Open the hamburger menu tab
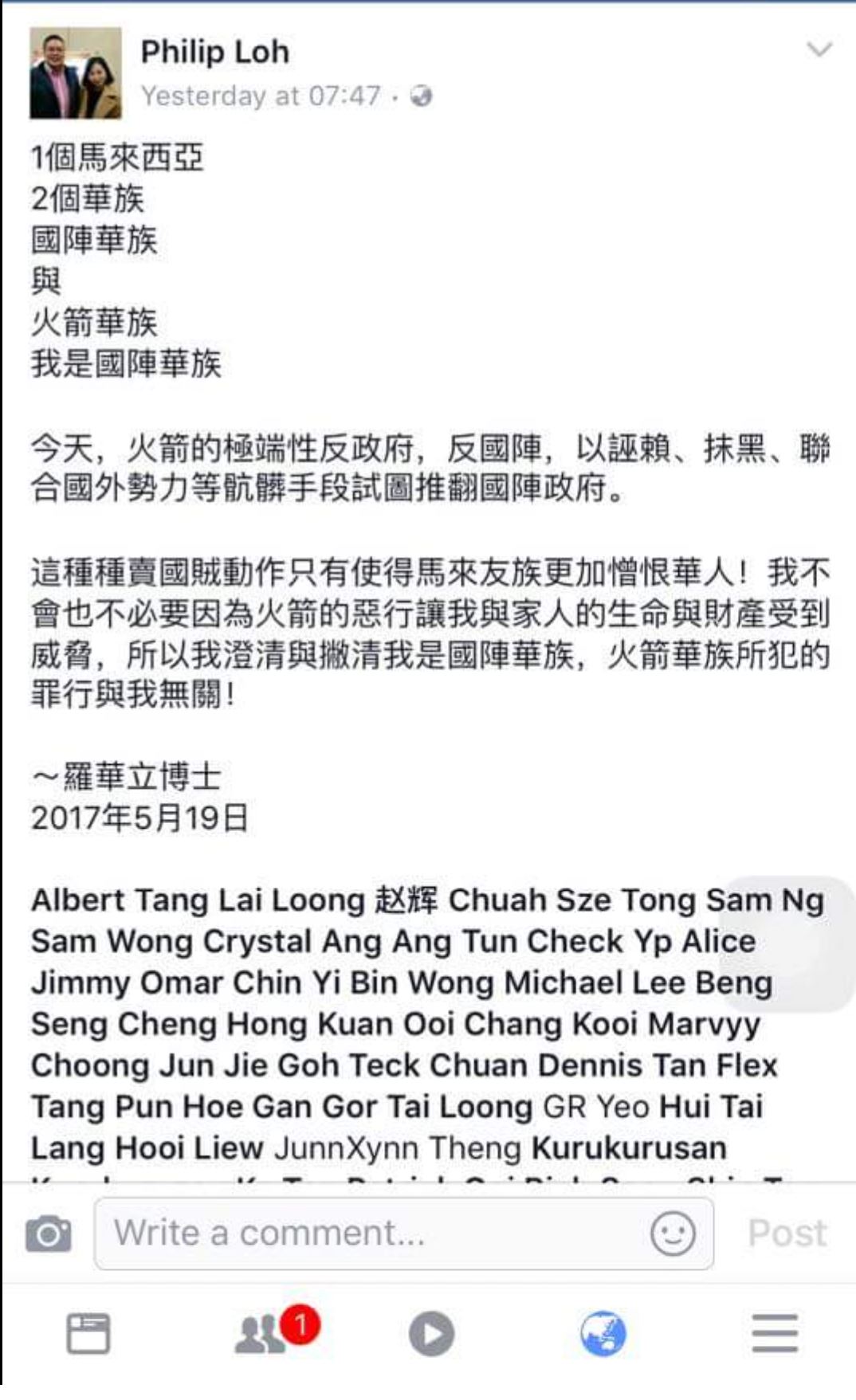This screenshot has width=856, height=1400. click(775, 1334)
